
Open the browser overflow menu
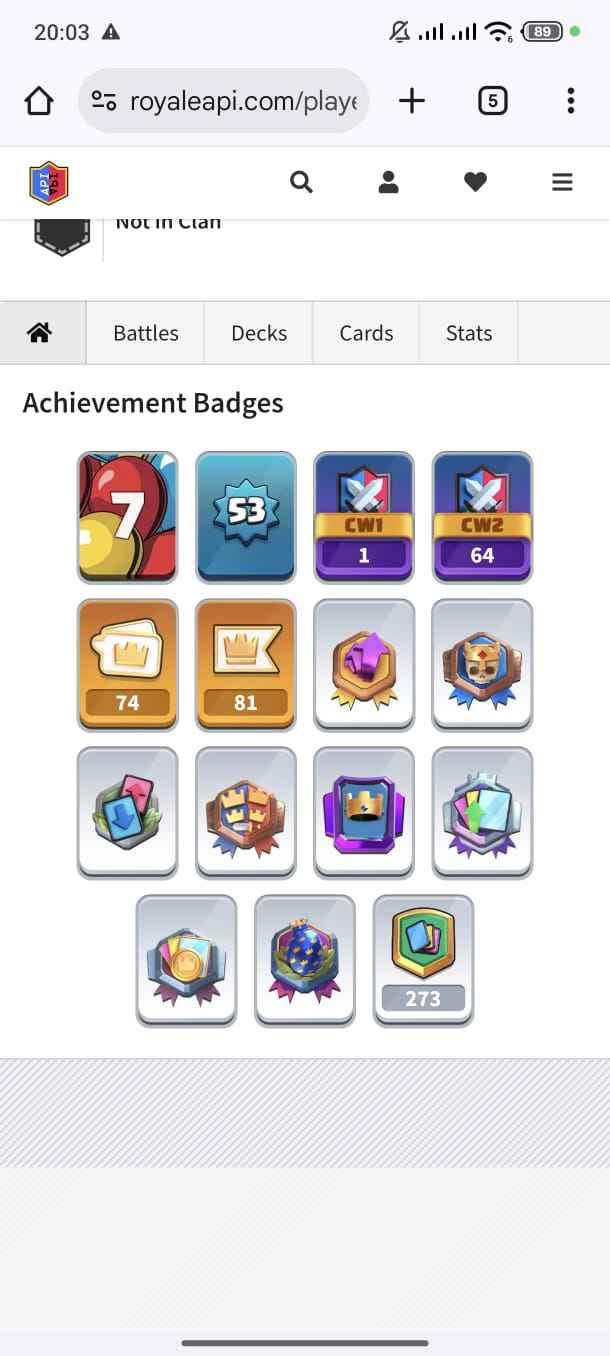tap(570, 101)
